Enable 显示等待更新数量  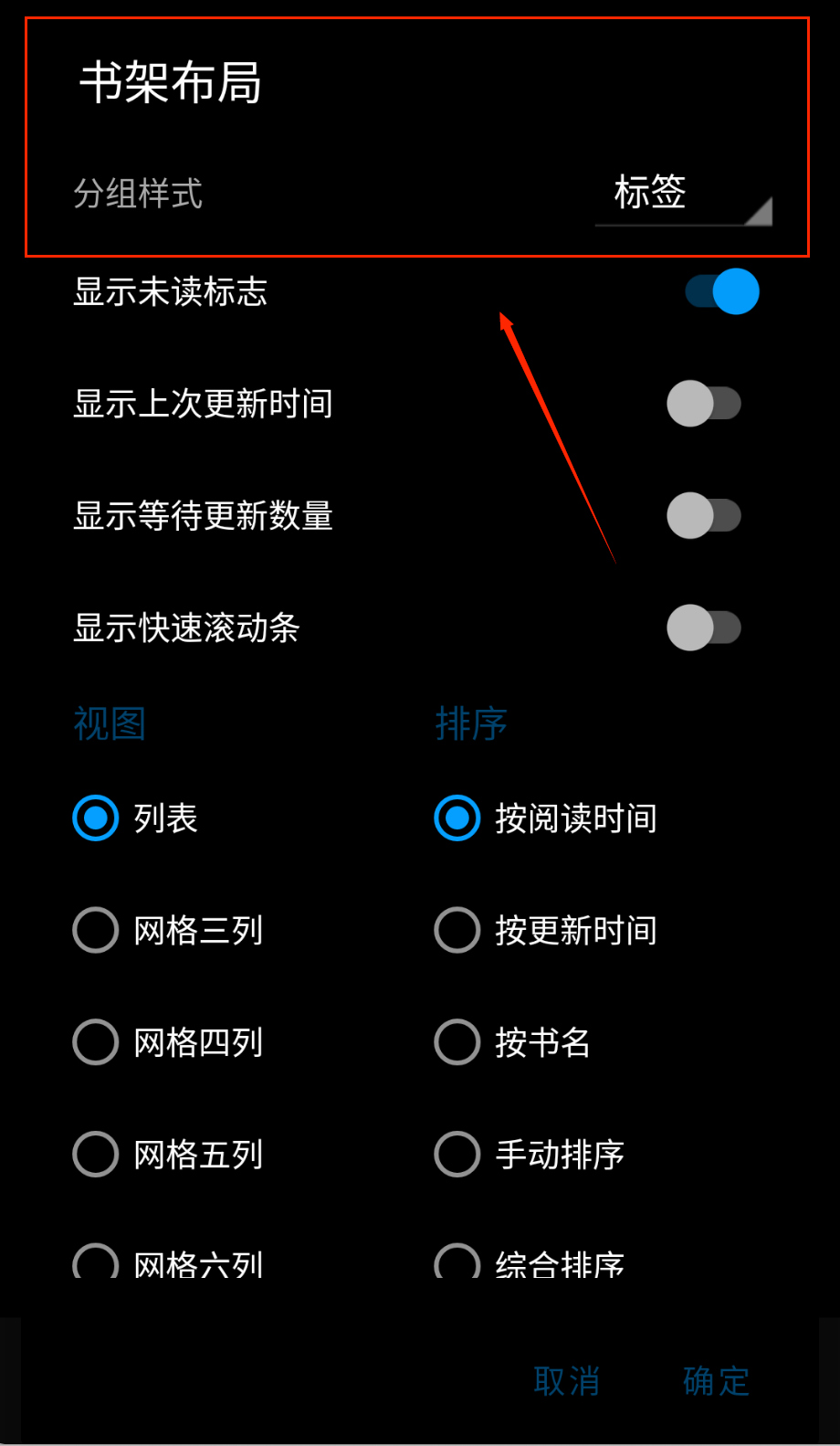(x=703, y=516)
